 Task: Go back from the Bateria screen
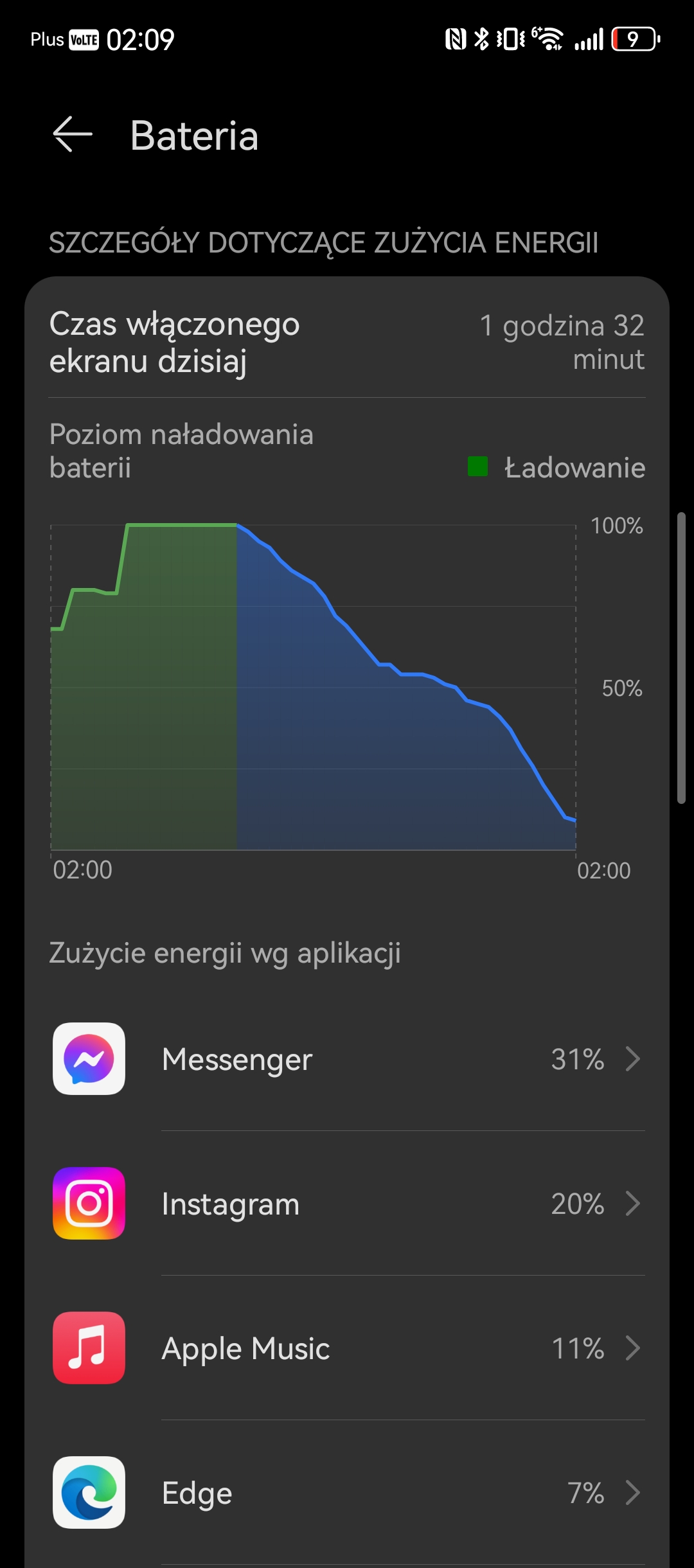pos(73,135)
